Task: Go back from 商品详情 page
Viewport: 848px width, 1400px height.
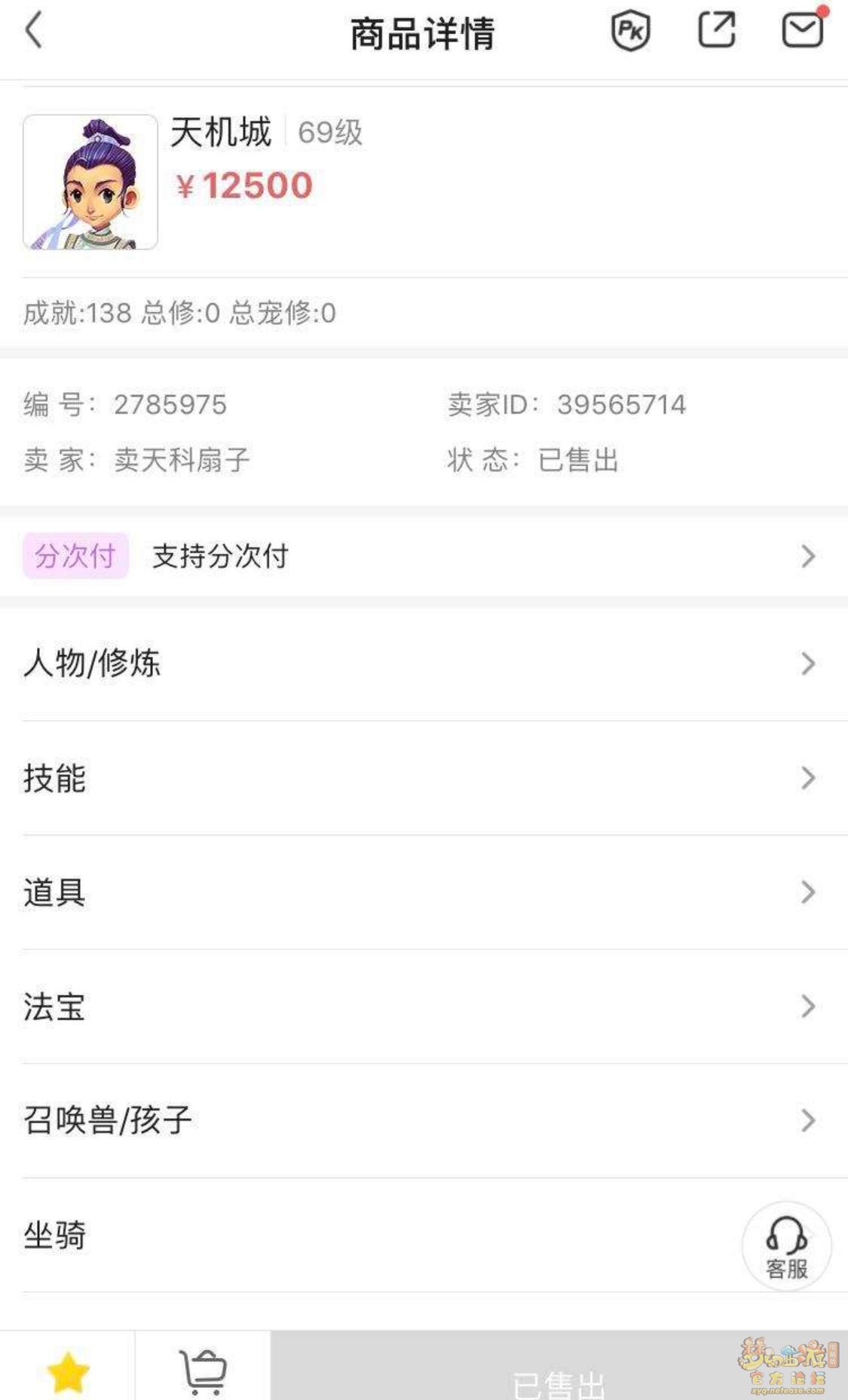Action: pos(34,32)
